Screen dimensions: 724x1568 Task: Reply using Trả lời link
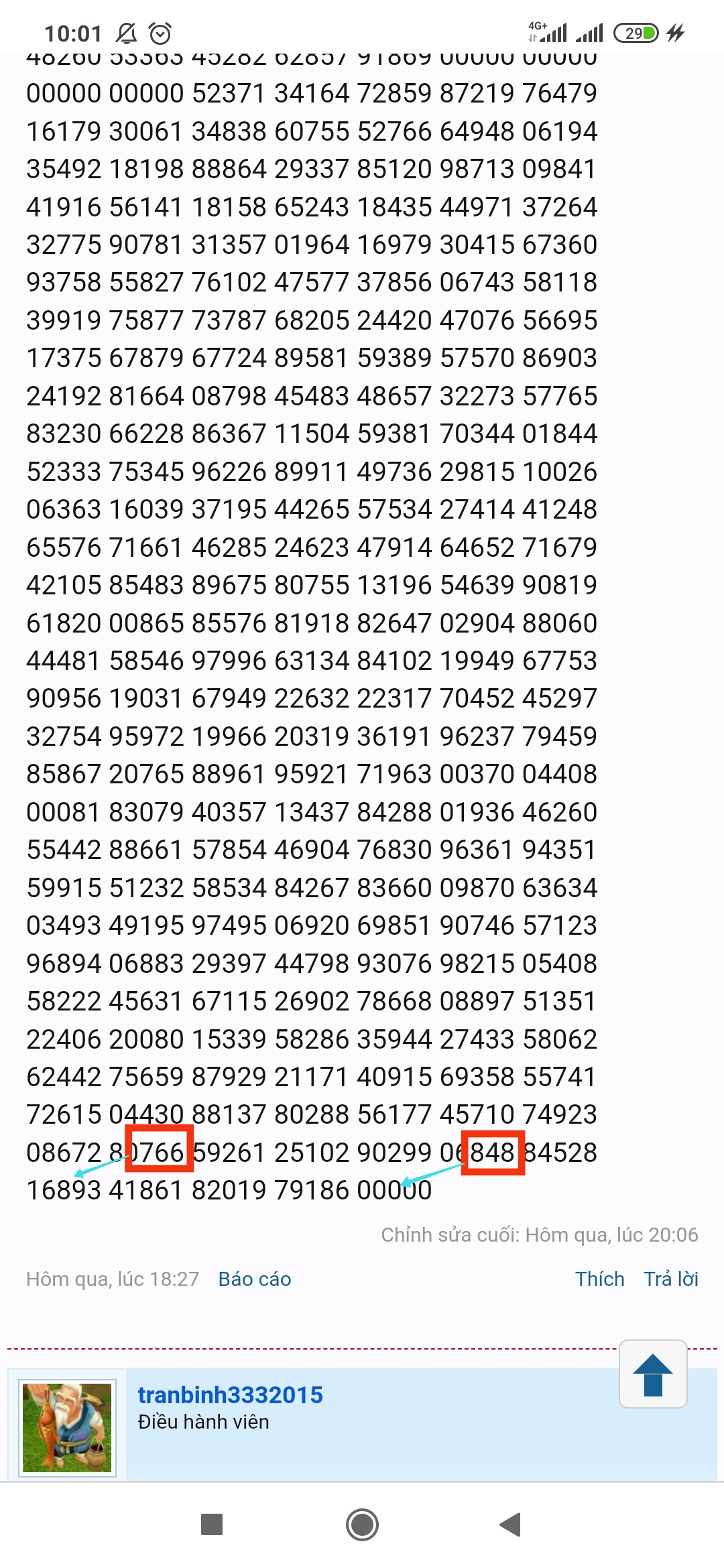click(x=671, y=1279)
